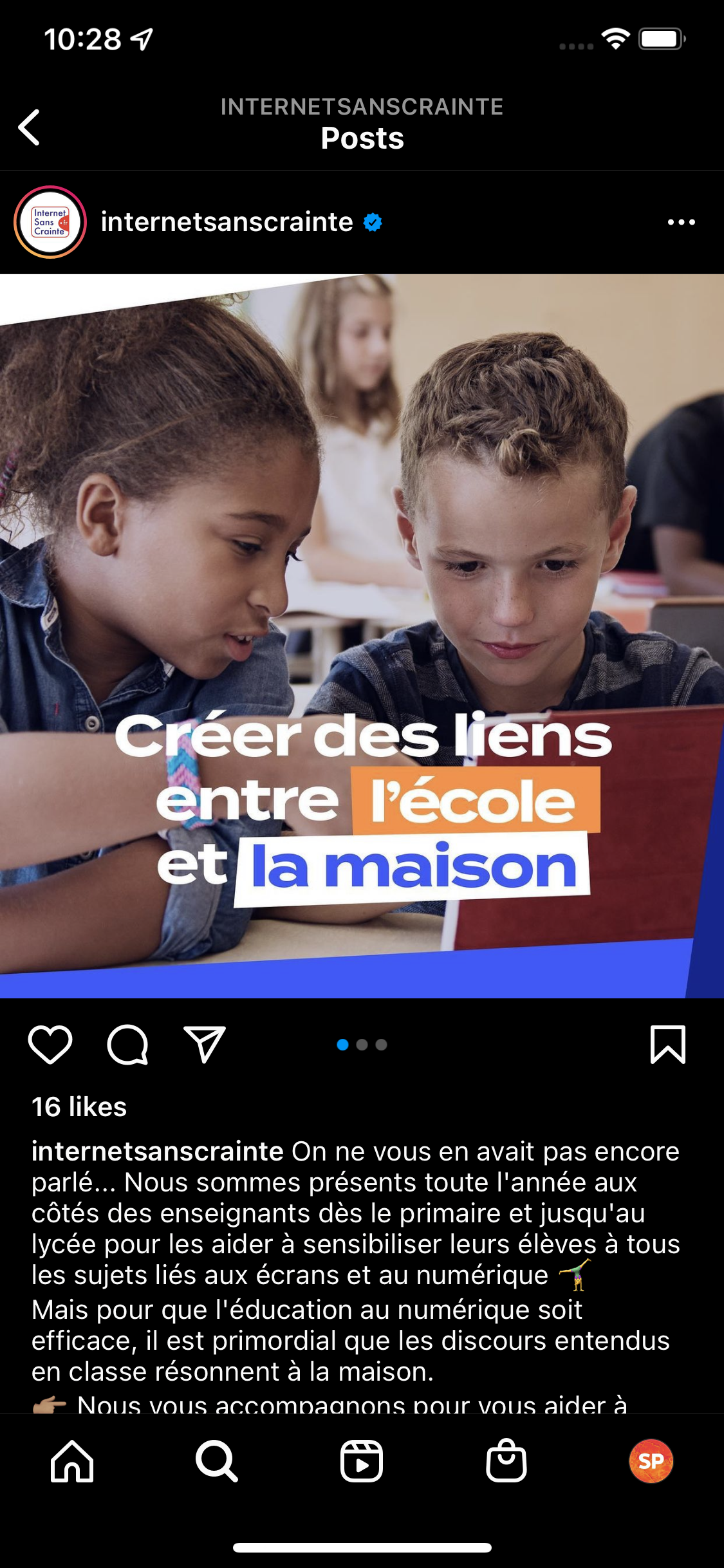
Task: Open my SP profile tab
Action: pos(651,1461)
